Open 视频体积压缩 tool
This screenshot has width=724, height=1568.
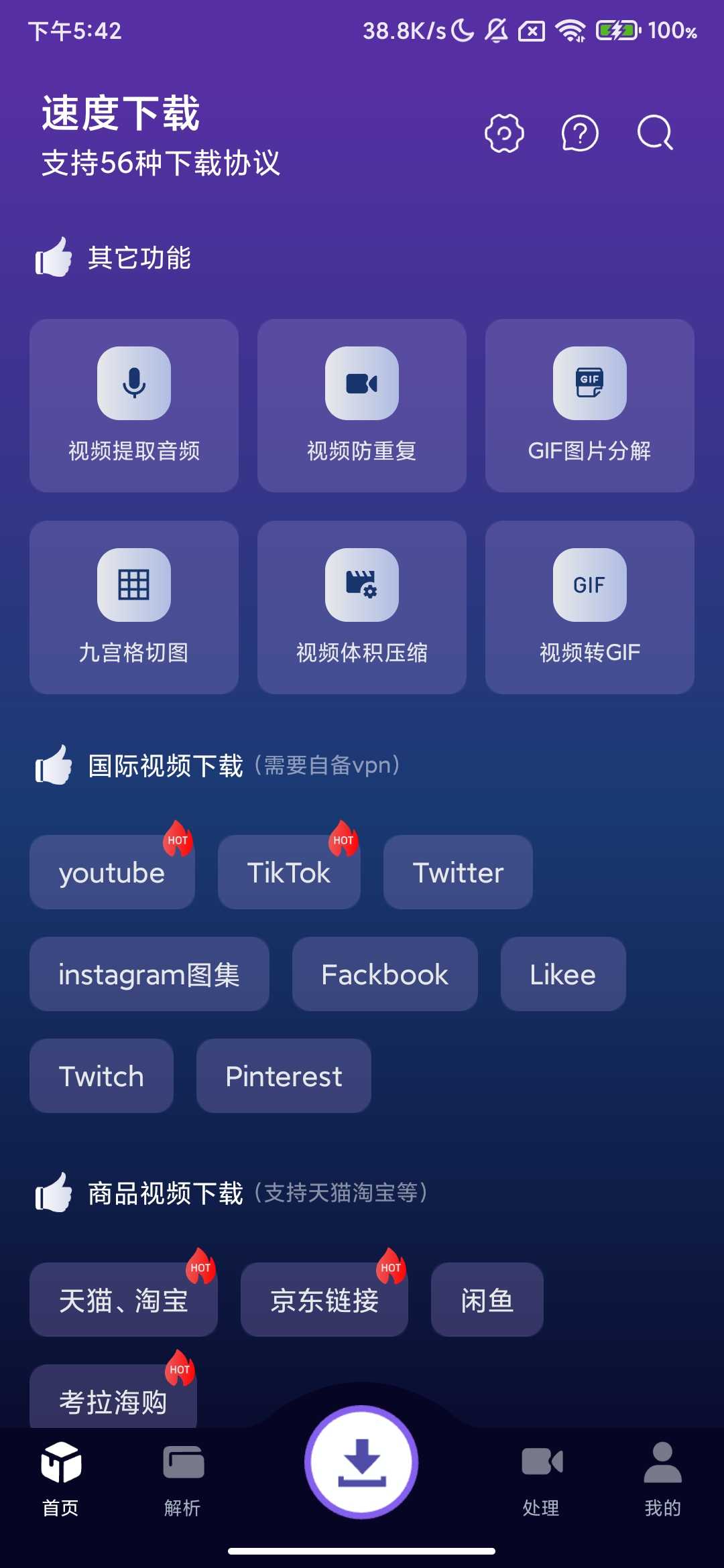coord(362,607)
